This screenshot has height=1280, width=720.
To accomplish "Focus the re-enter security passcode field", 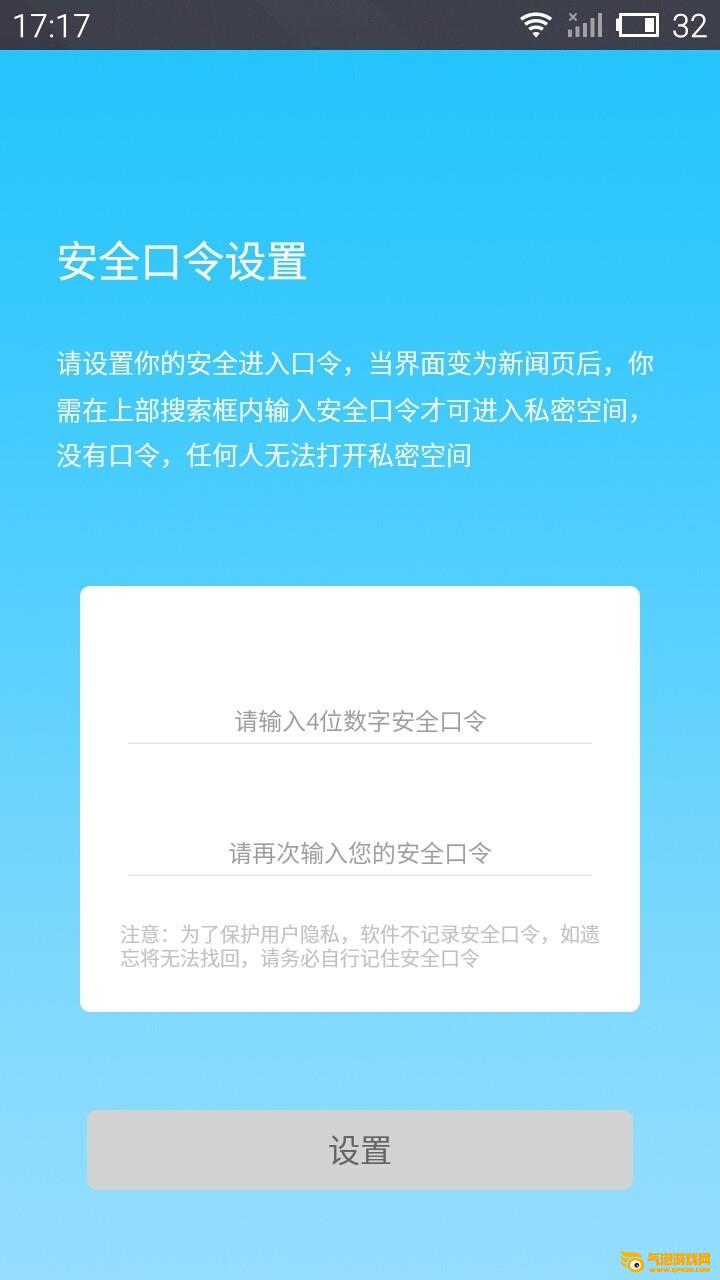I will [360, 853].
